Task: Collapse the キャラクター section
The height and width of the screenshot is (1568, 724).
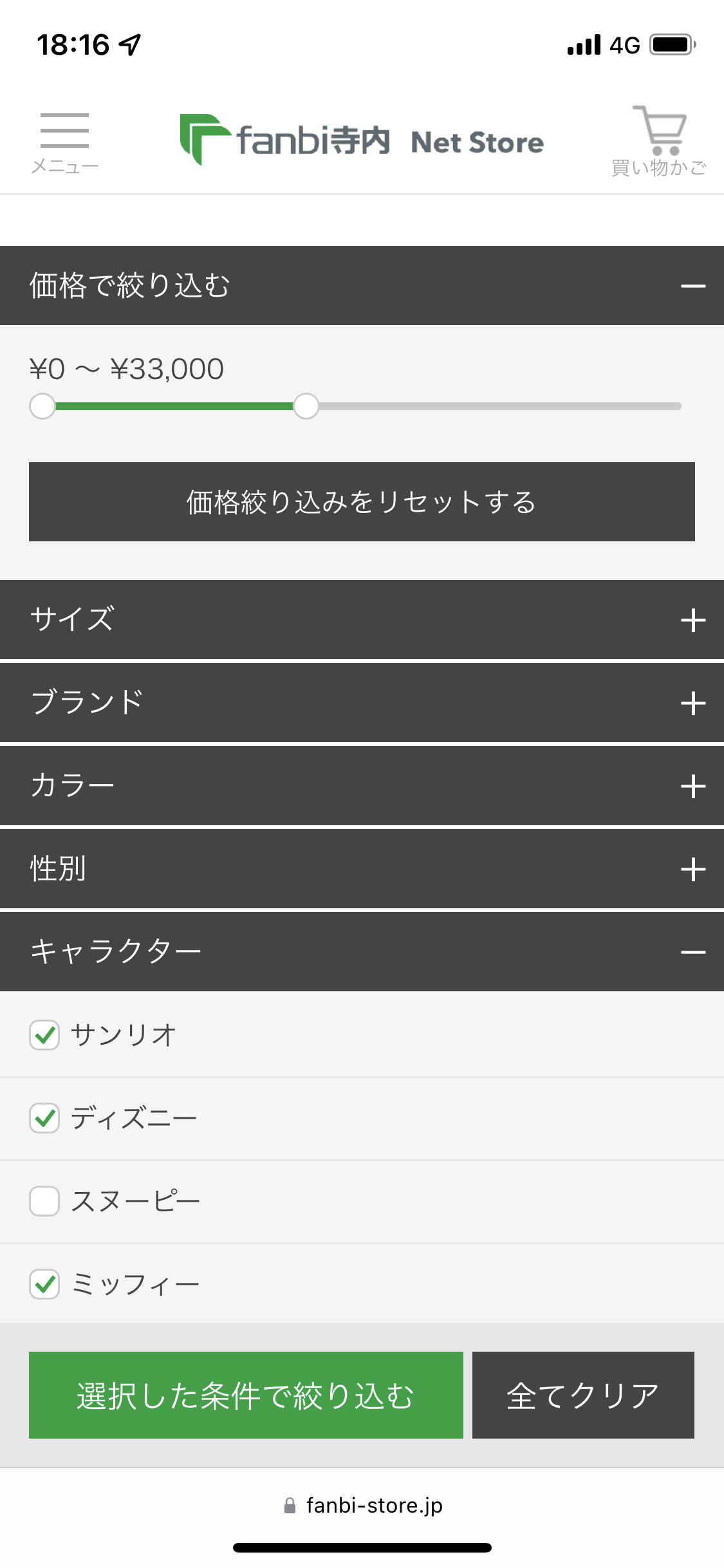Action: tap(692, 952)
